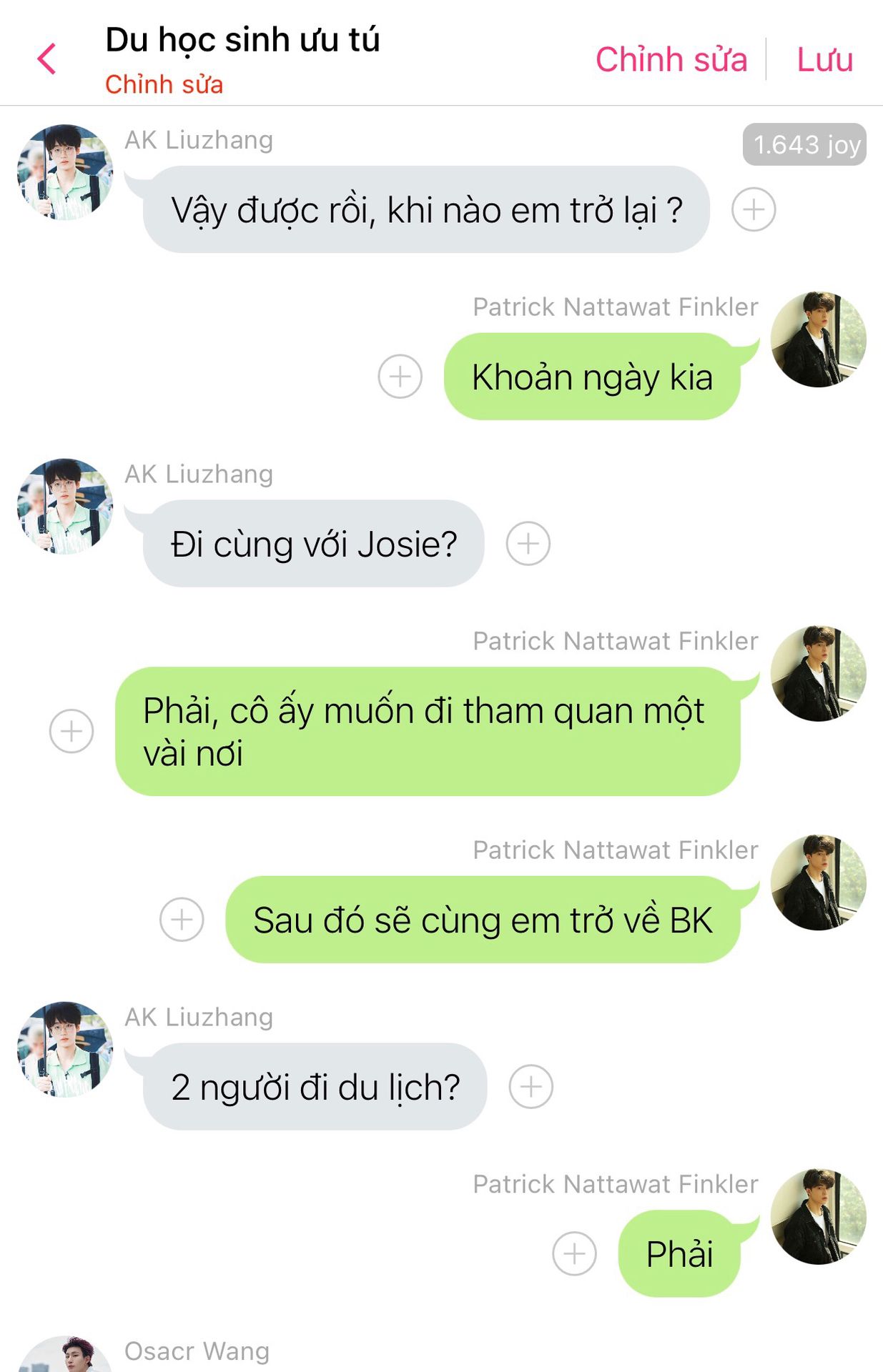
Task: Open message 'Khoản ngày kia'
Action: tap(591, 377)
